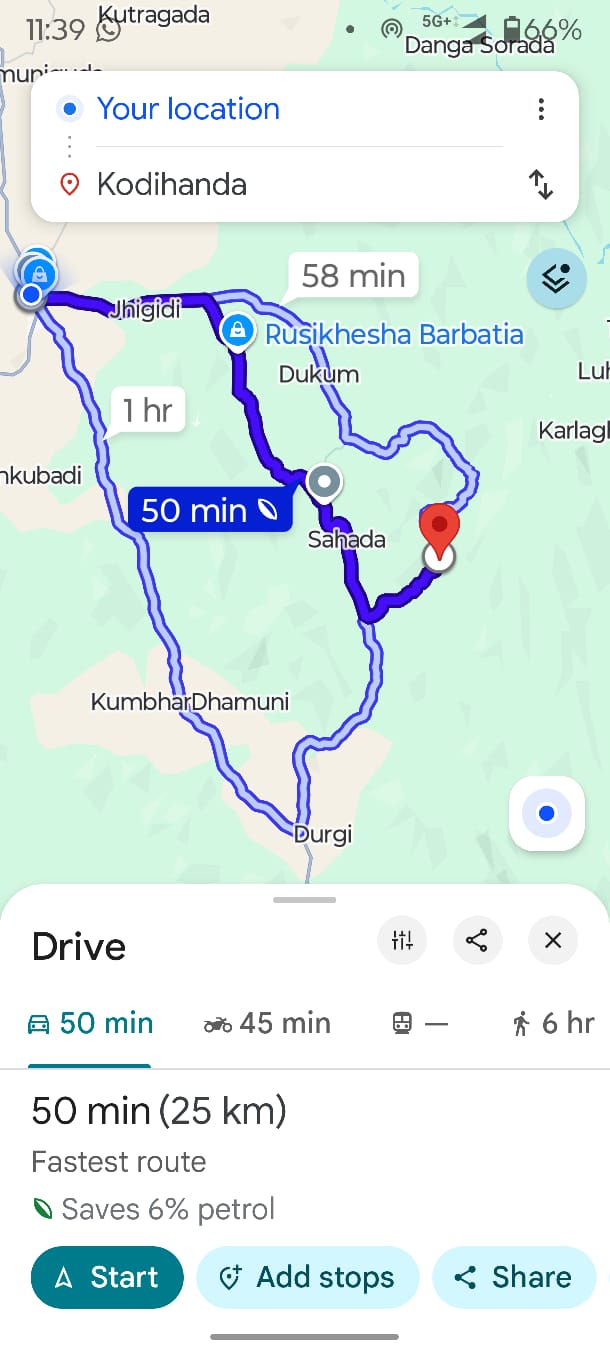Open the map layers selector
The width and height of the screenshot is (610, 1356).
(x=556, y=279)
